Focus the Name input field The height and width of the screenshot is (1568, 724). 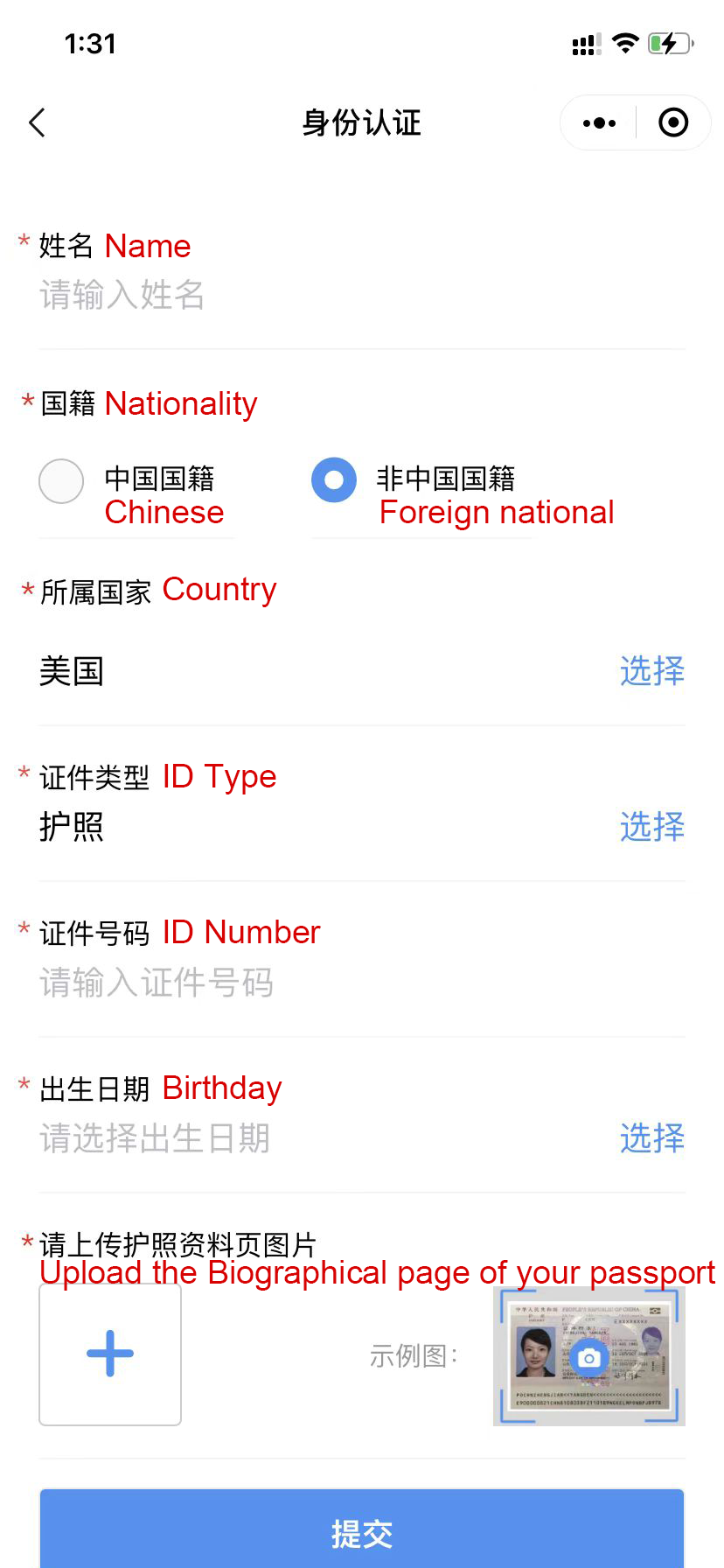[x=362, y=296]
